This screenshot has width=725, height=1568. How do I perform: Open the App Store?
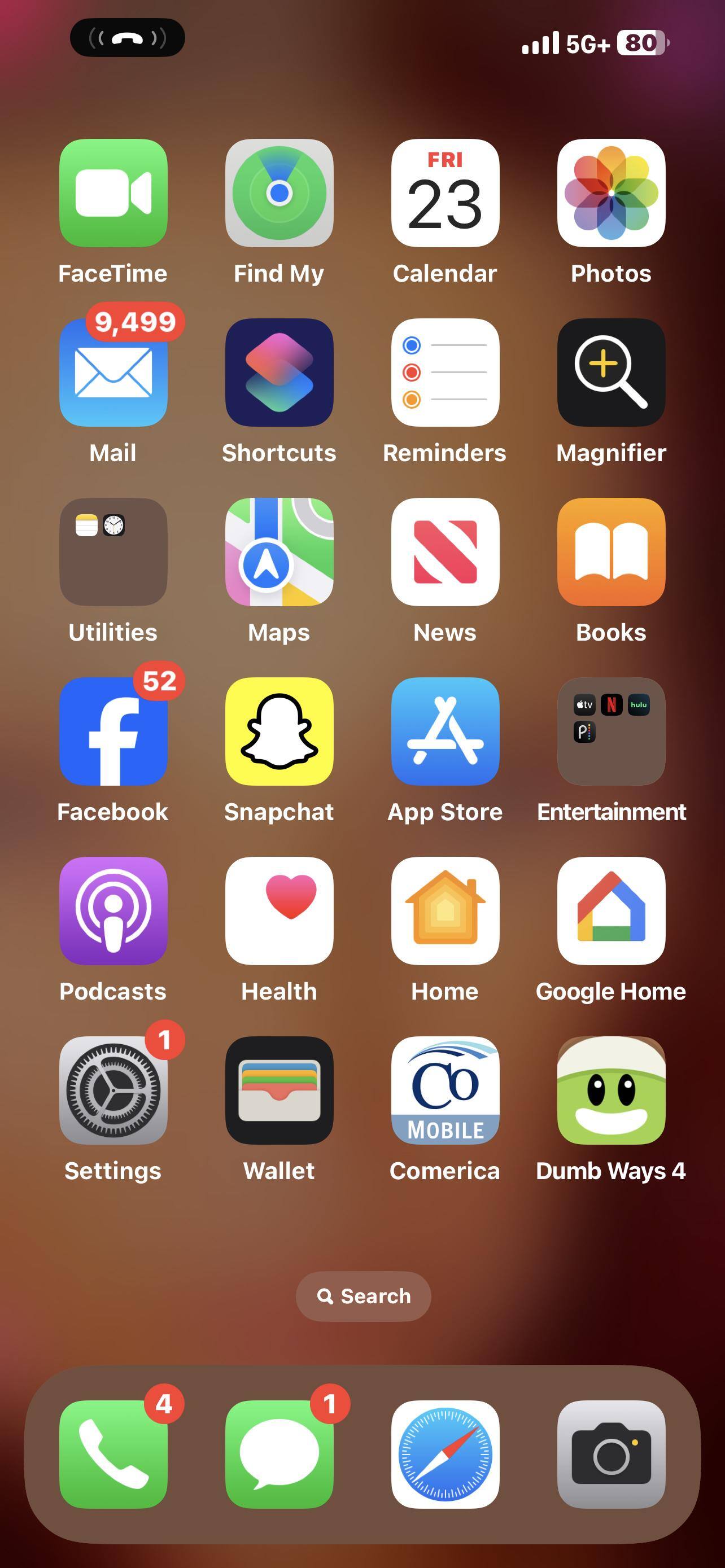445,731
